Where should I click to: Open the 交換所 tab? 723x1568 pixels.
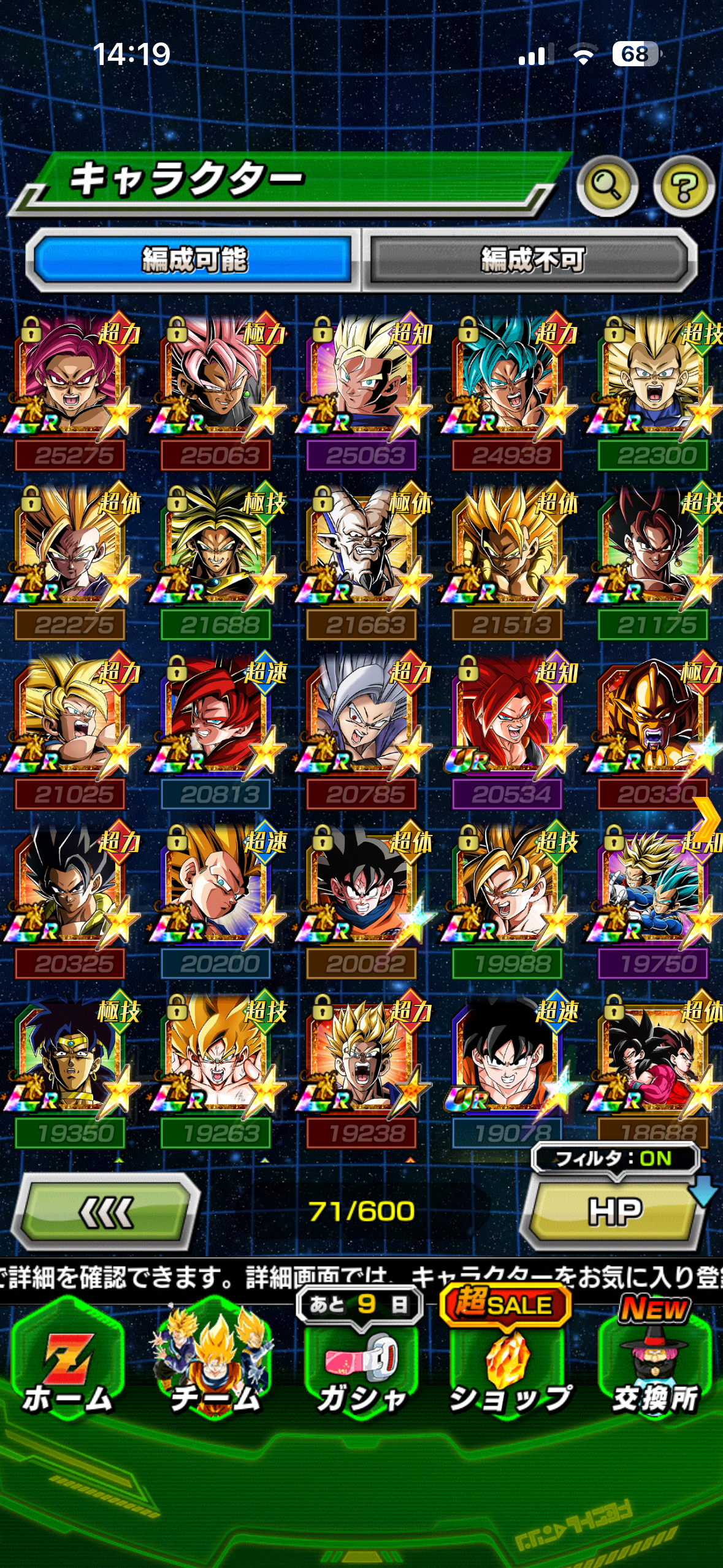tap(655, 1374)
